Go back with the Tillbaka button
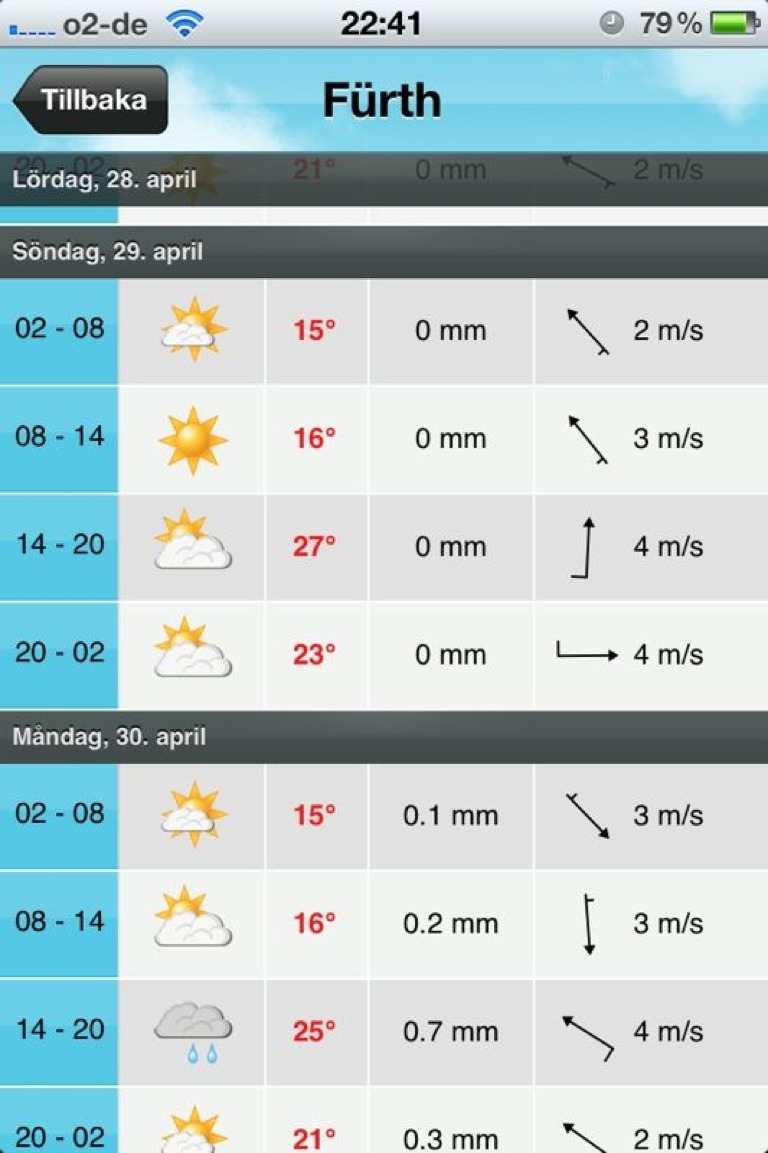 pos(92,100)
